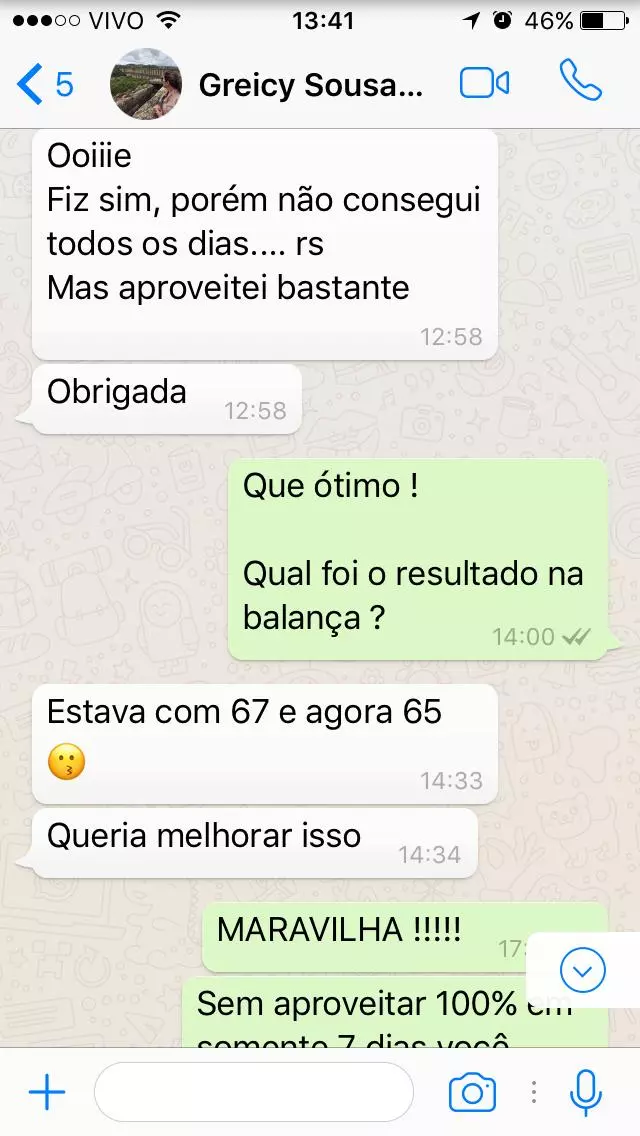
Task: Jump to the latest messages
Action: [x=583, y=969]
